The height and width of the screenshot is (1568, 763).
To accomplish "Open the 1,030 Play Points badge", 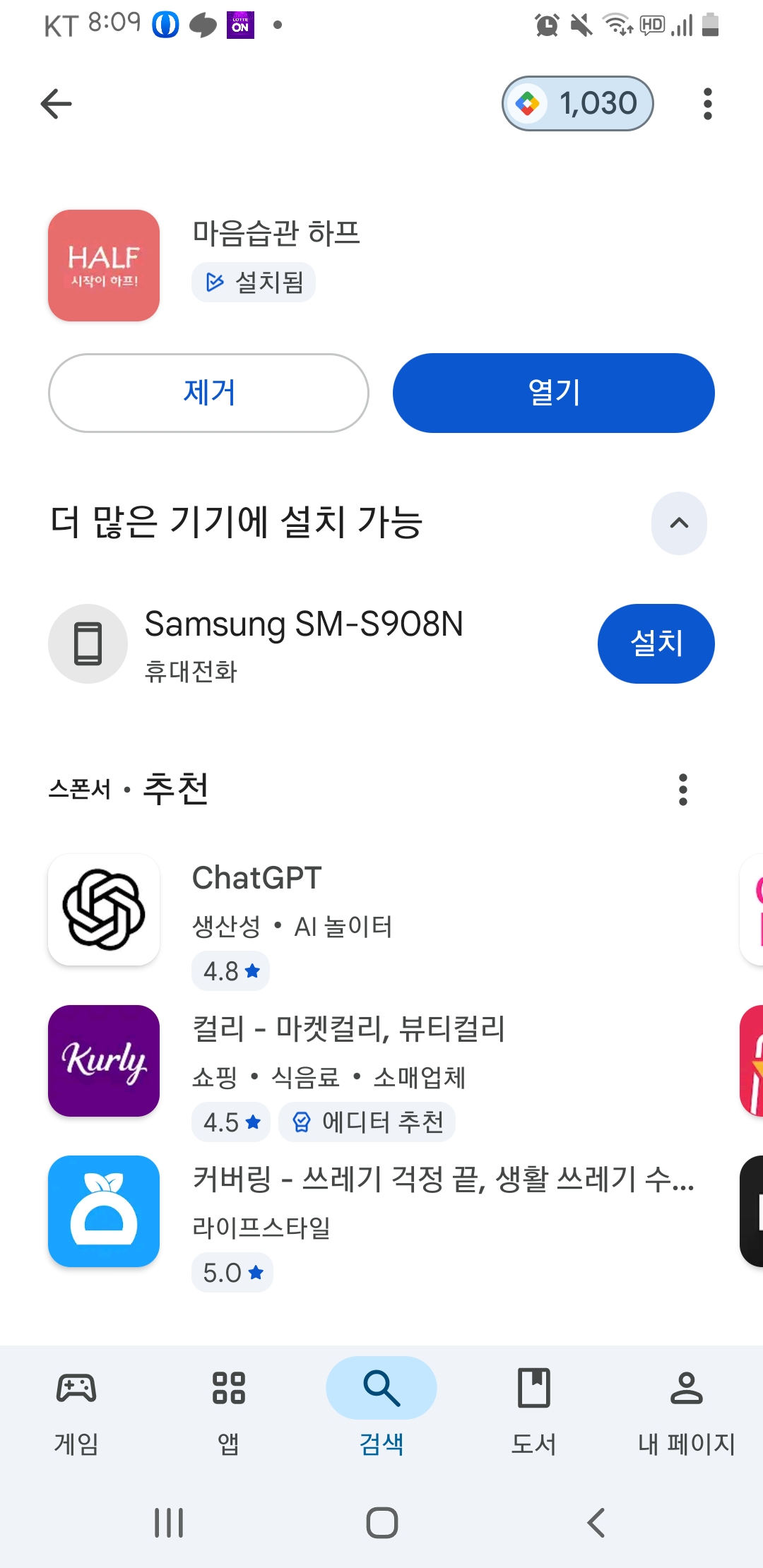I will [x=577, y=104].
